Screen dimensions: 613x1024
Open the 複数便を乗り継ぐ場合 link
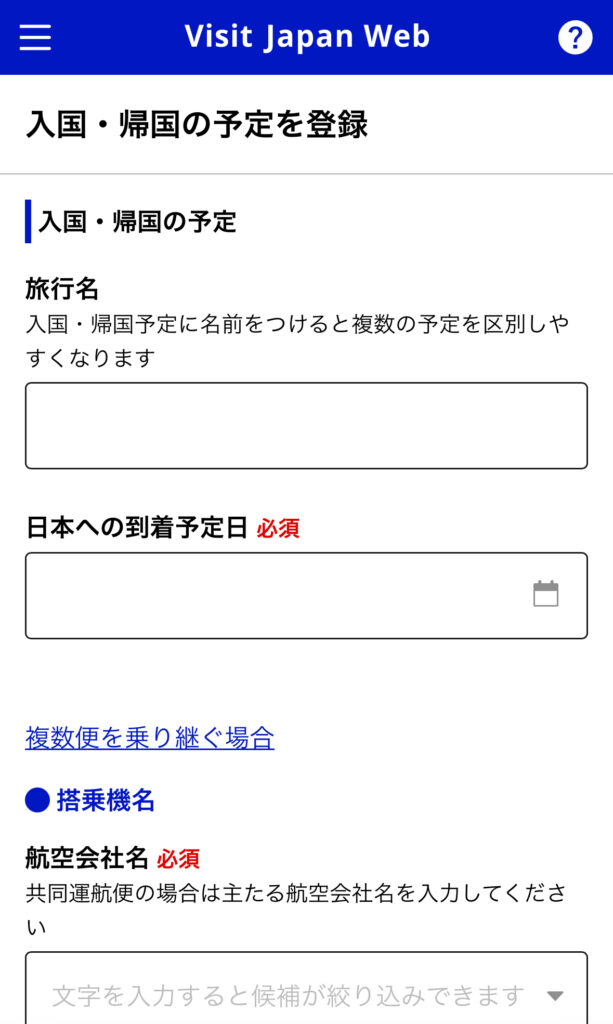(x=150, y=739)
